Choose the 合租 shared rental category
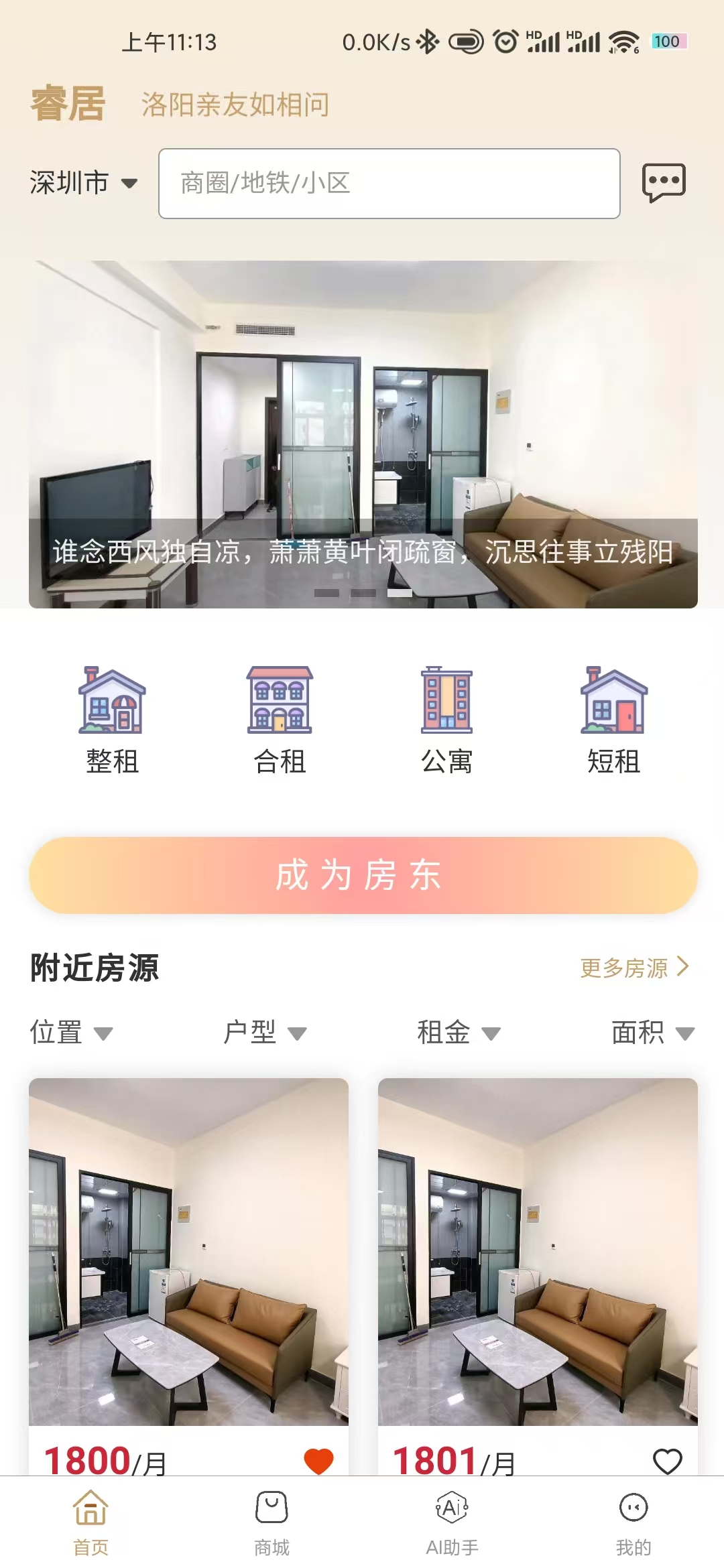The image size is (724, 1568). click(280, 720)
